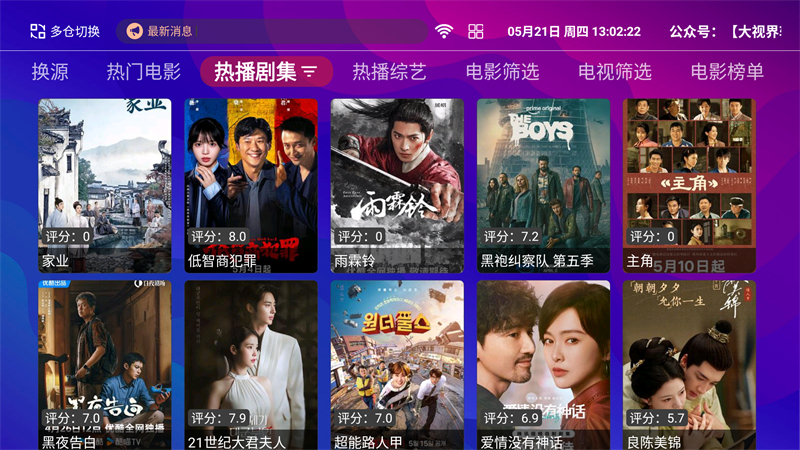Open the 电影榜单 tab

click(727, 72)
